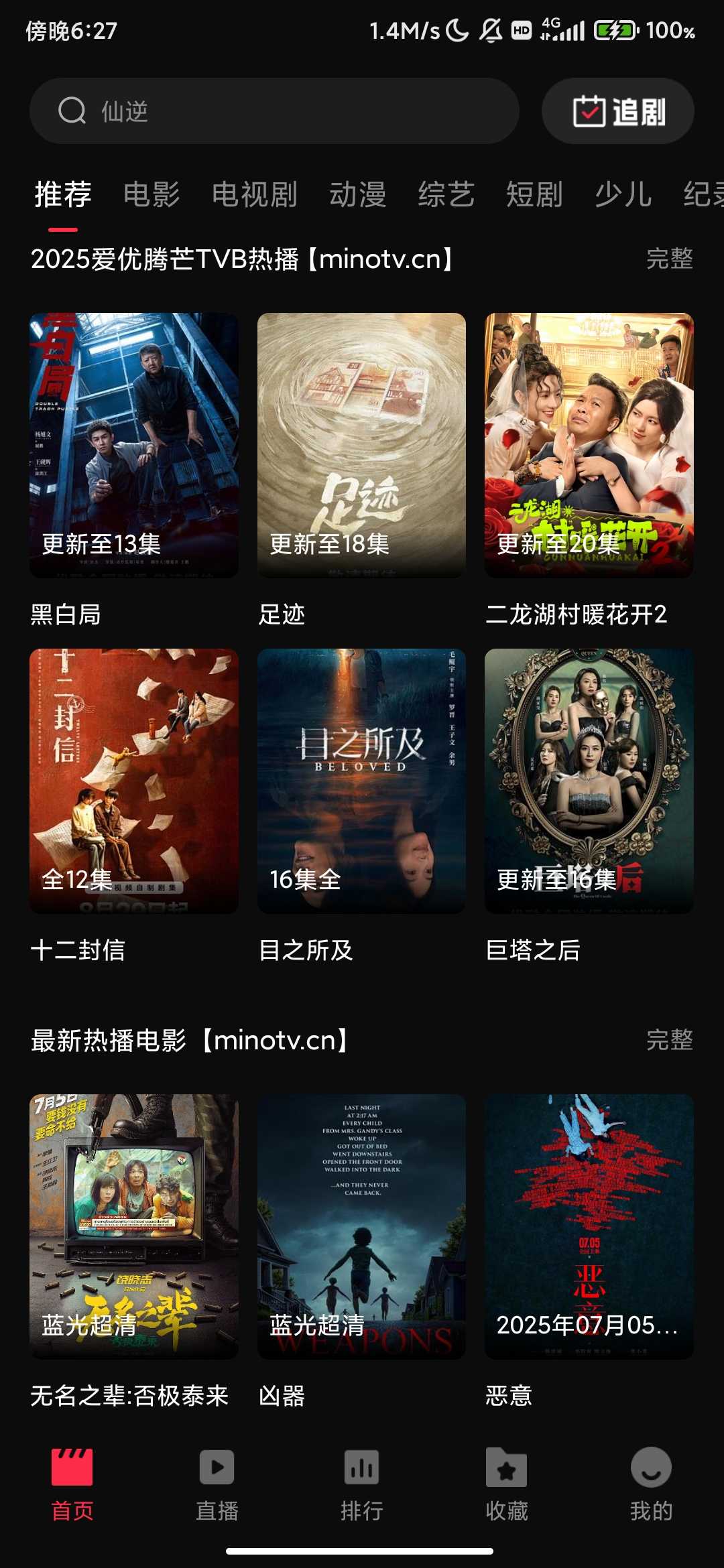Screen dimensions: 724x1568
Task: Open the 追剧 watchlist button
Action: (617, 111)
